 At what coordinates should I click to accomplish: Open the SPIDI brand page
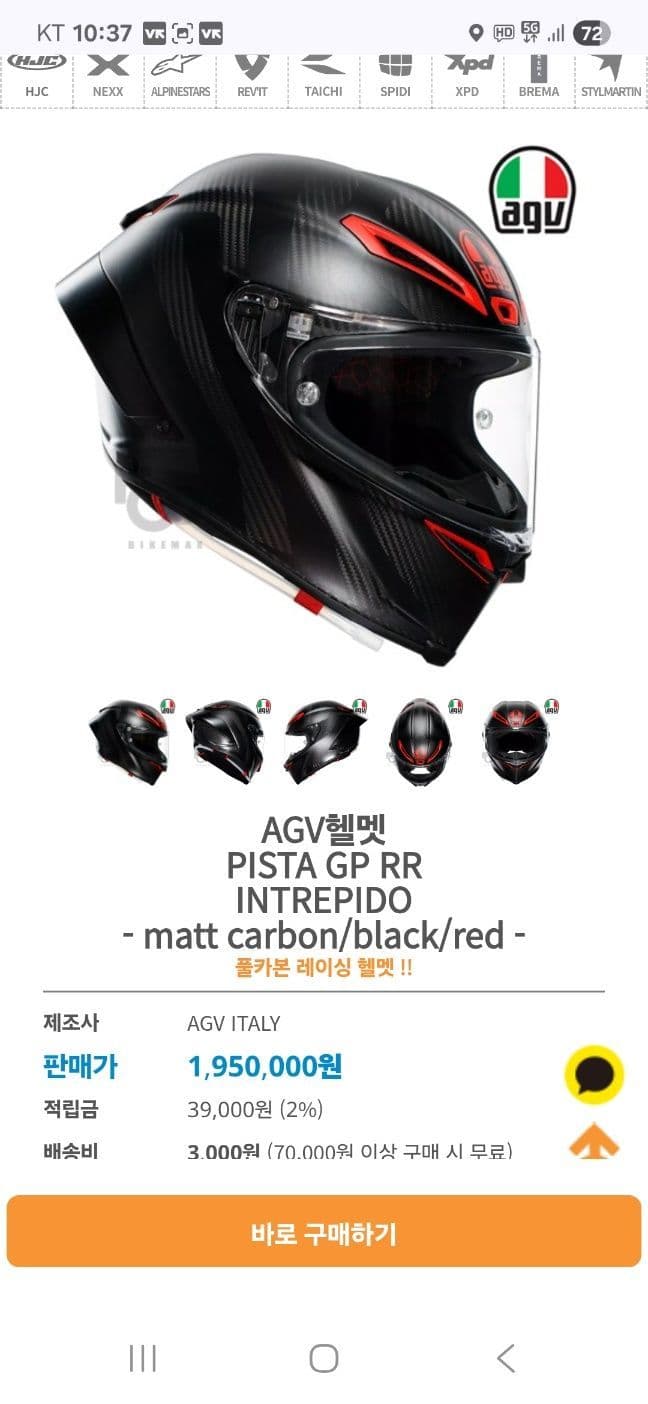point(395,78)
